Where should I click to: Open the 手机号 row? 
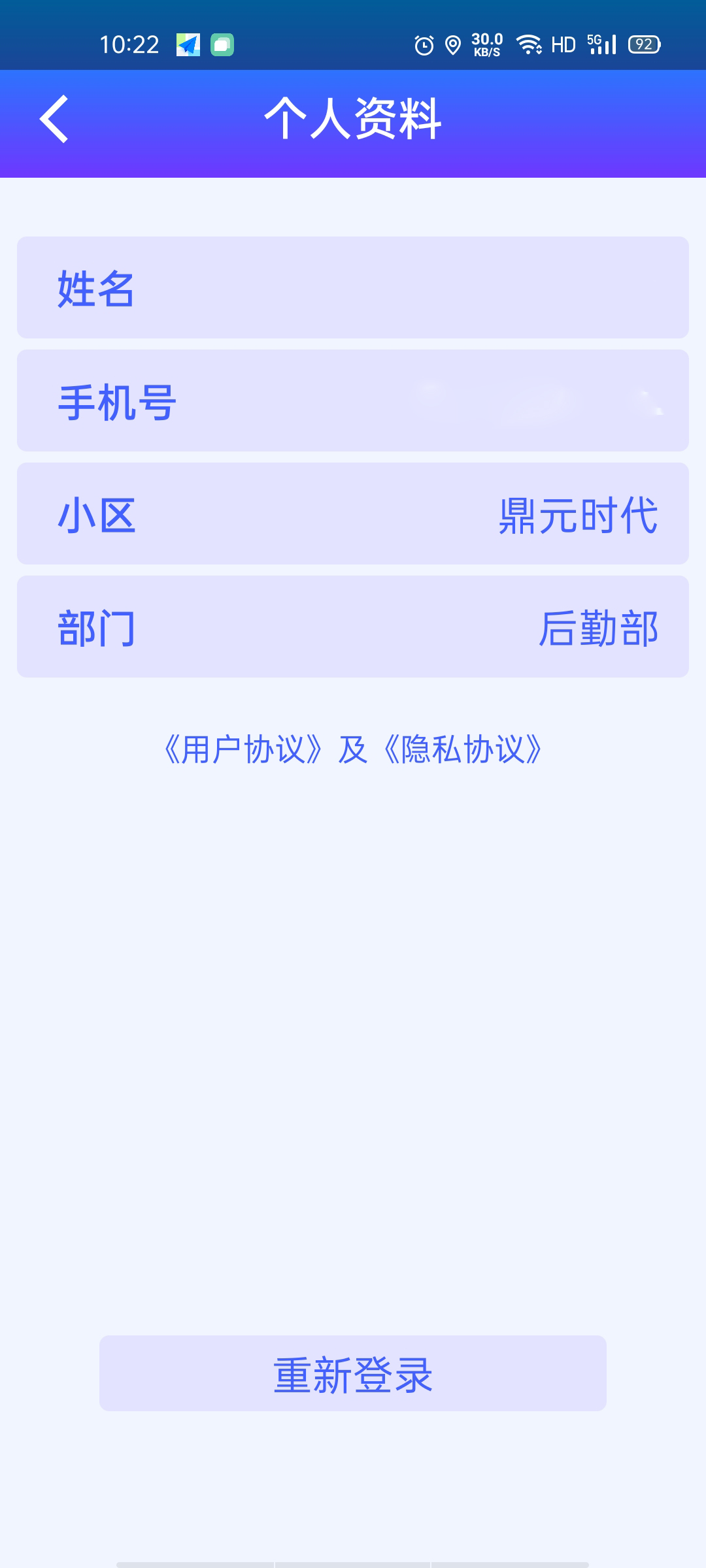click(x=353, y=400)
